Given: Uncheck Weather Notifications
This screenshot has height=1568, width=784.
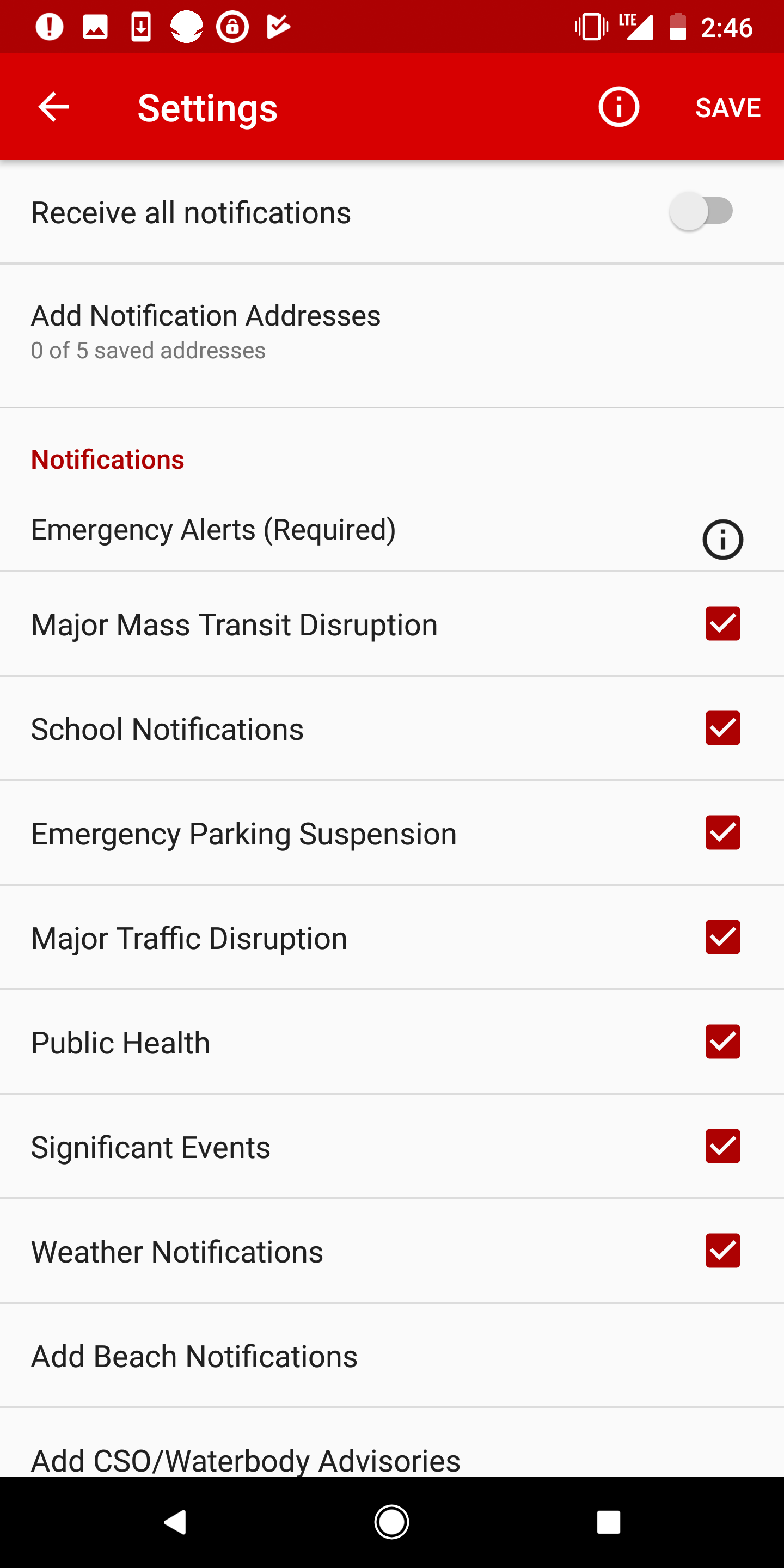Looking at the screenshot, I should (722, 1251).
